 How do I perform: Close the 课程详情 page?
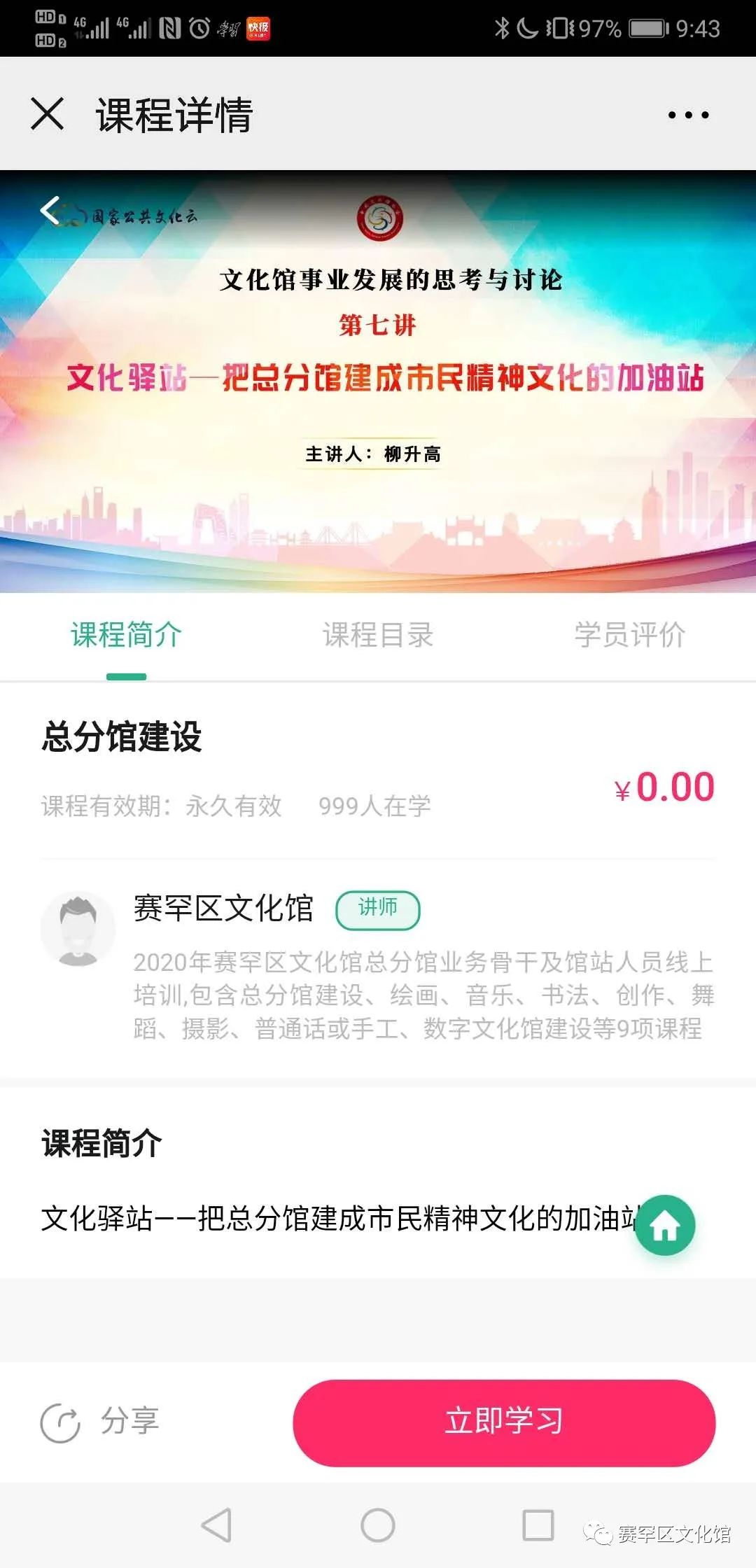(x=48, y=114)
